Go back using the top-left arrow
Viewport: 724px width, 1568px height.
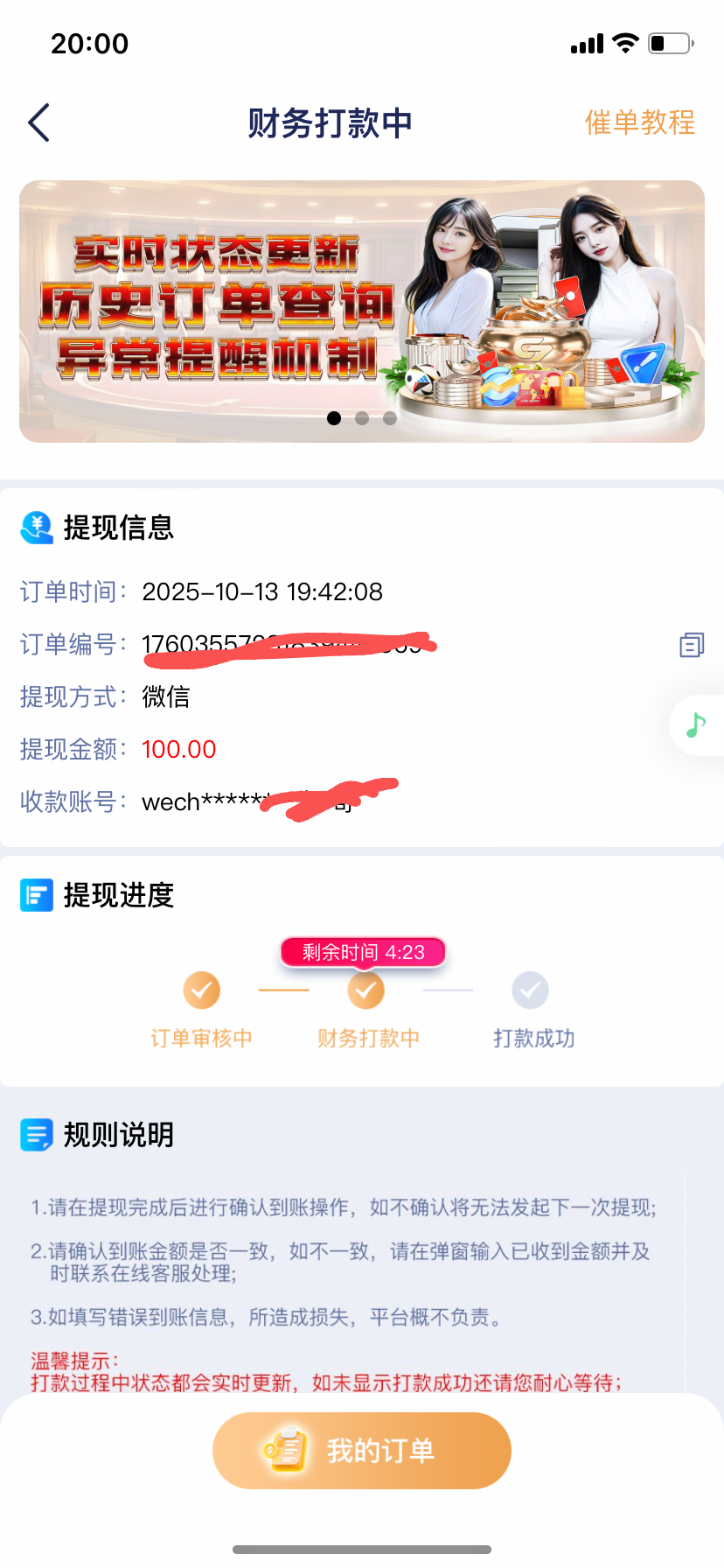pyautogui.click(x=39, y=122)
